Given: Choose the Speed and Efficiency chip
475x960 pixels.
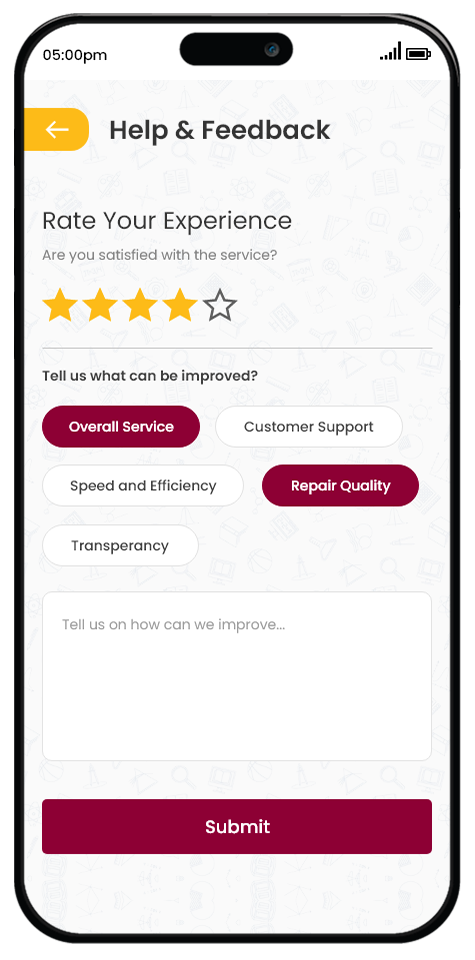Looking at the screenshot, I should tap(143, 486).
